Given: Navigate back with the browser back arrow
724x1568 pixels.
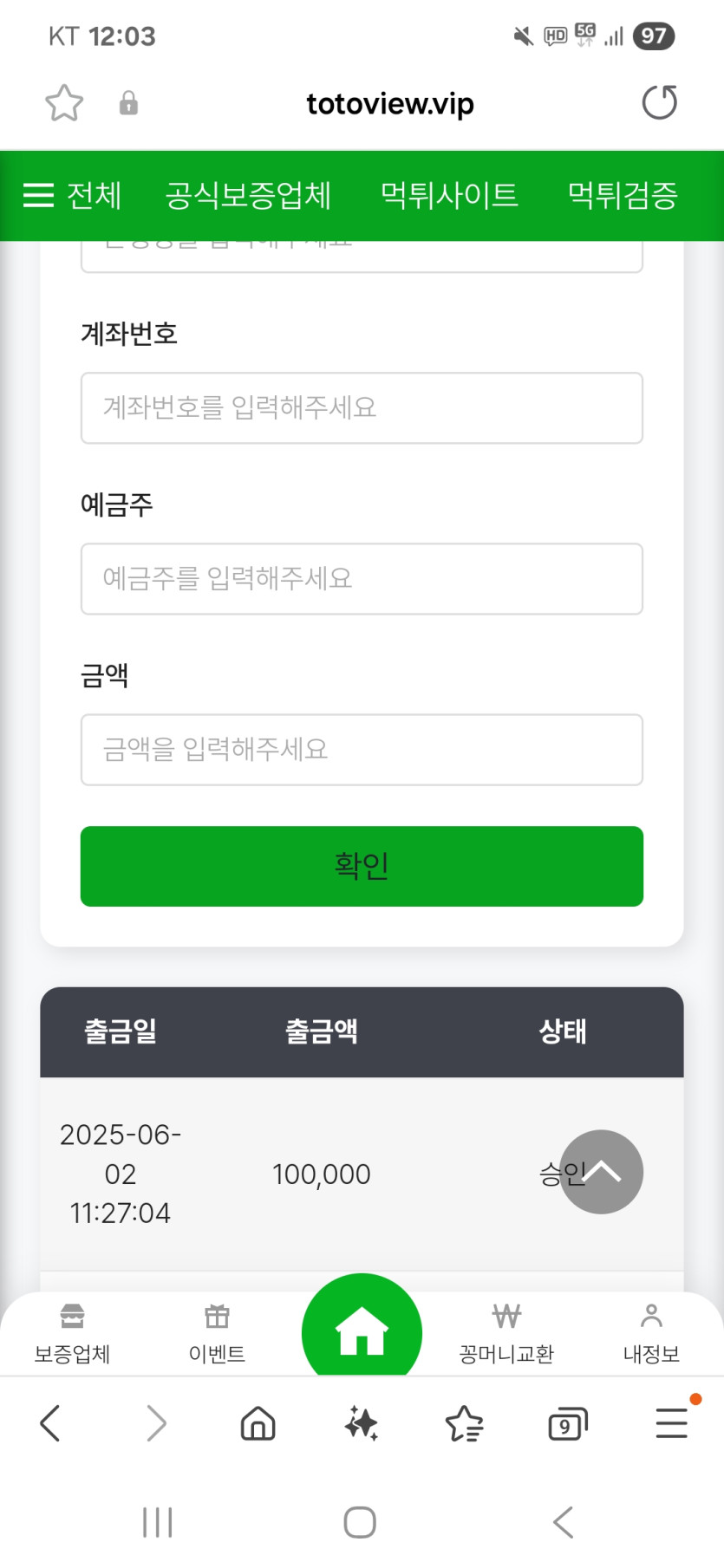Looking at the screenshot, I should coord(50,1423).
